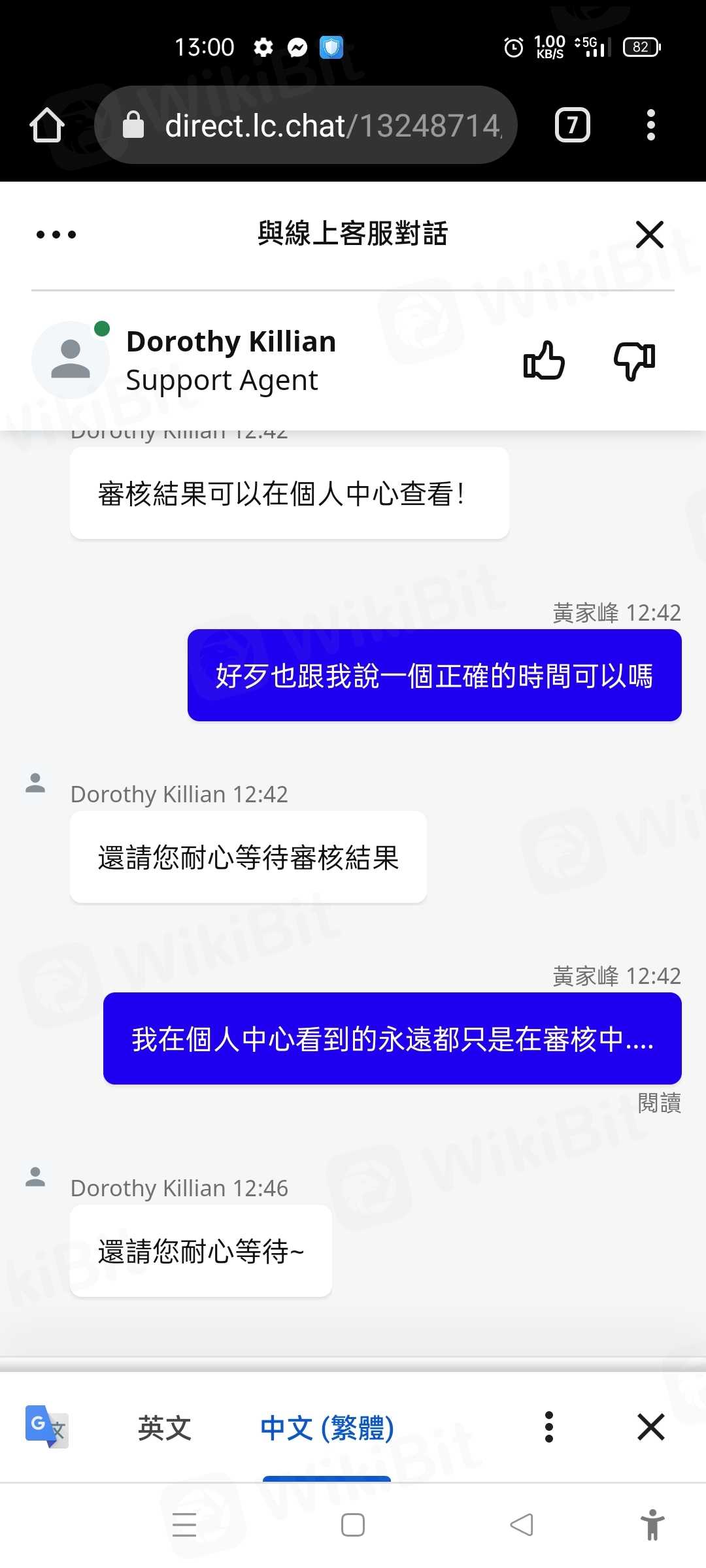Open translate bar more options
The image size is (706, 1568).
(x=549, y=1428)
